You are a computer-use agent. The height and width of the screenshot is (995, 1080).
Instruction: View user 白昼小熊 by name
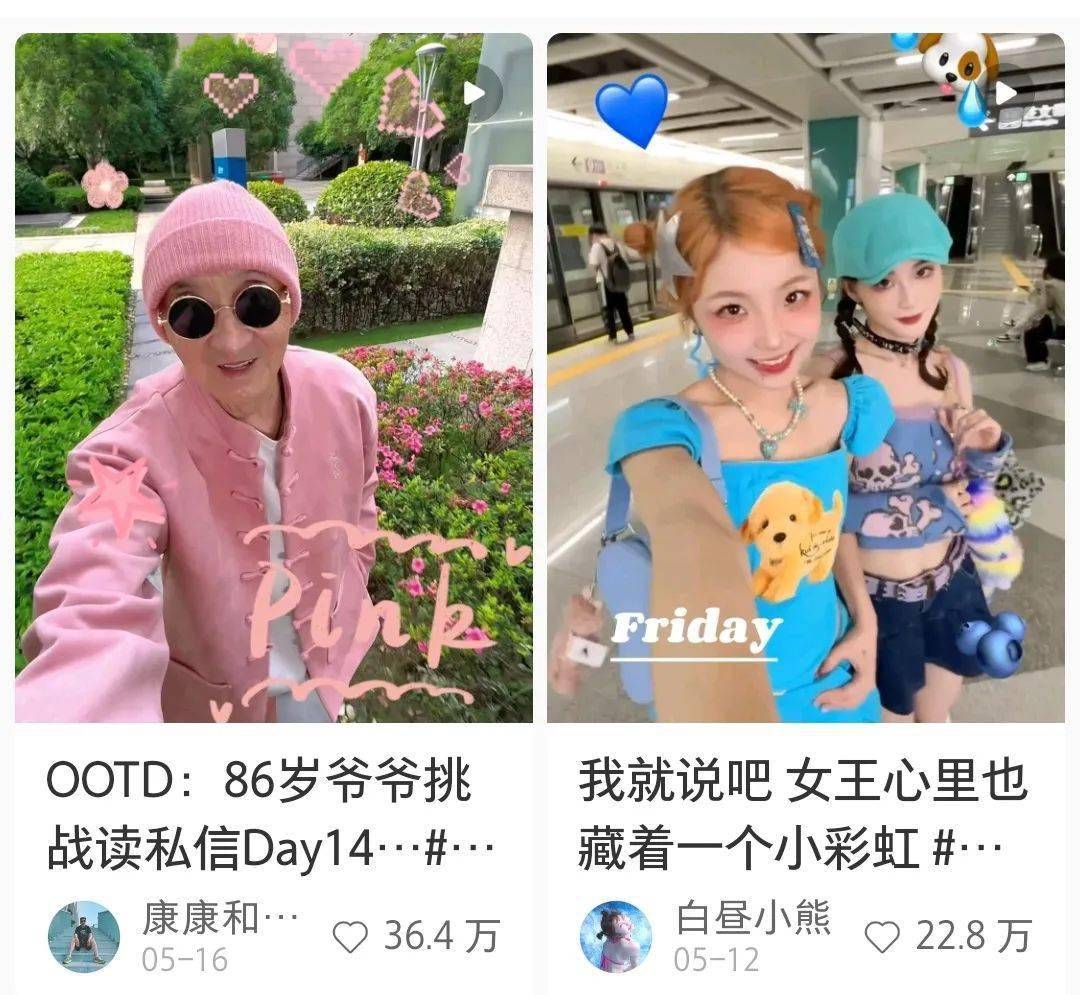[x=753, y=917]
